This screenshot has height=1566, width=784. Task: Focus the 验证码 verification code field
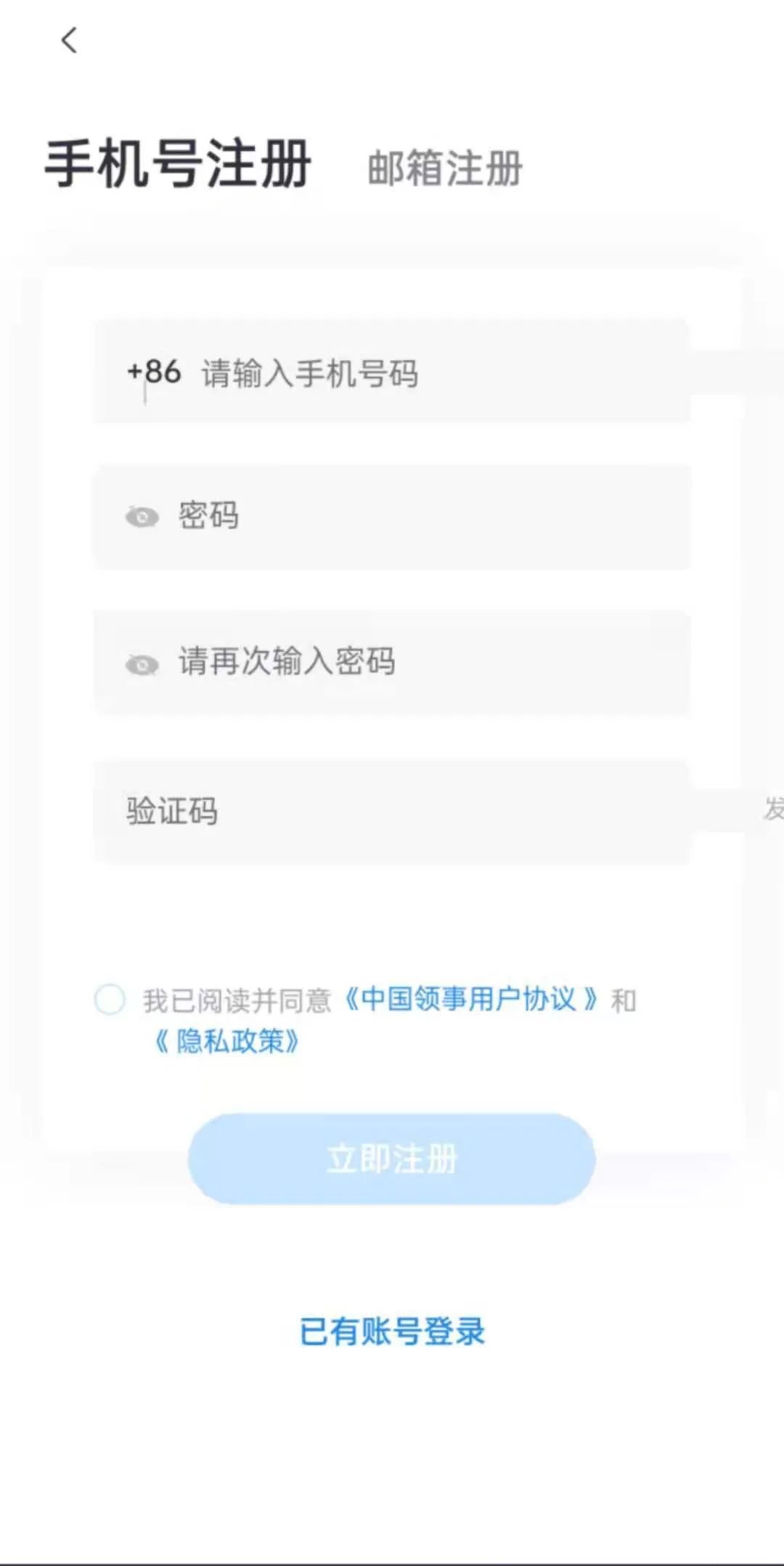(x=392, y=811)
